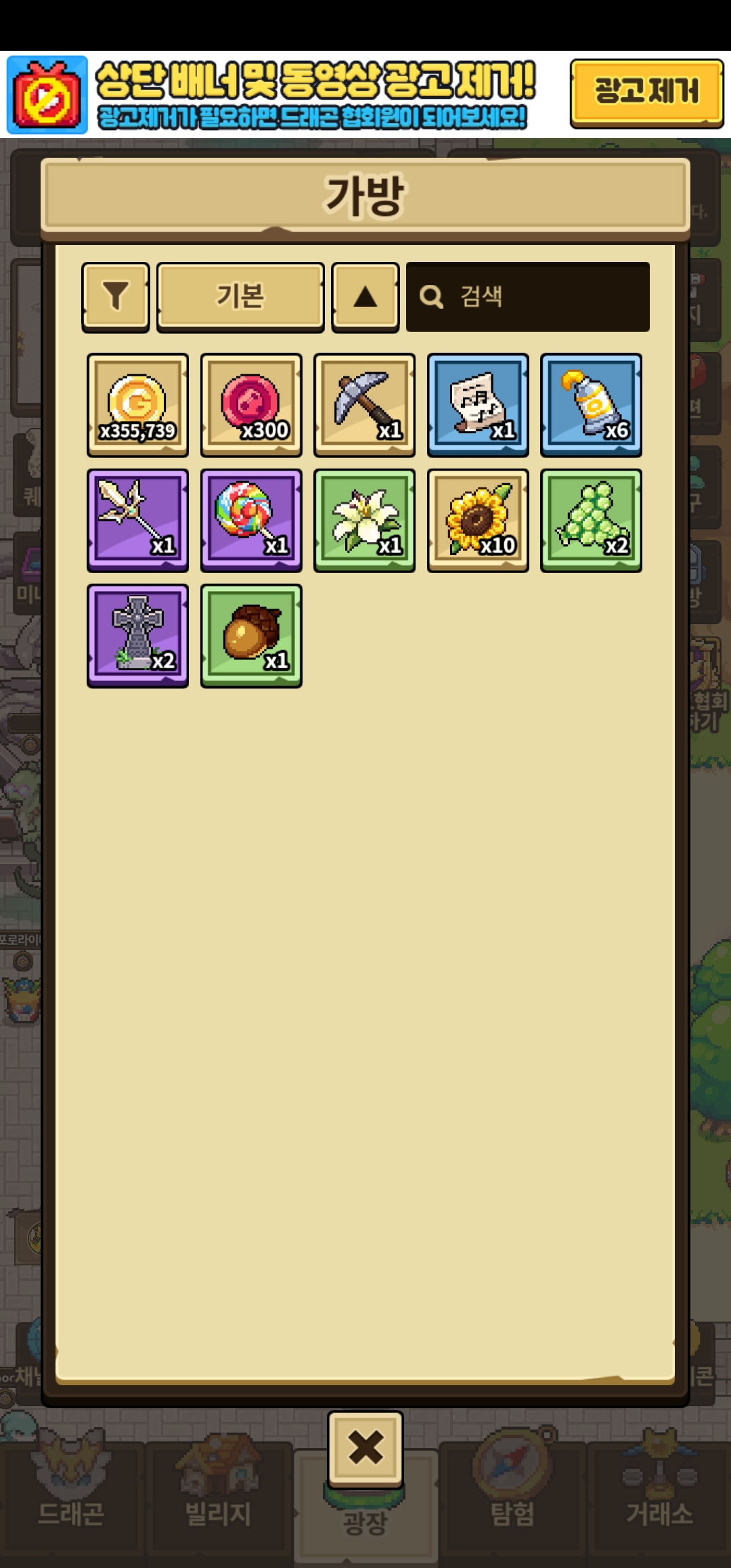The width and height of the screenshot is (731, 1568).
Task: Open the white lily flower item
Action: (364, 520)
